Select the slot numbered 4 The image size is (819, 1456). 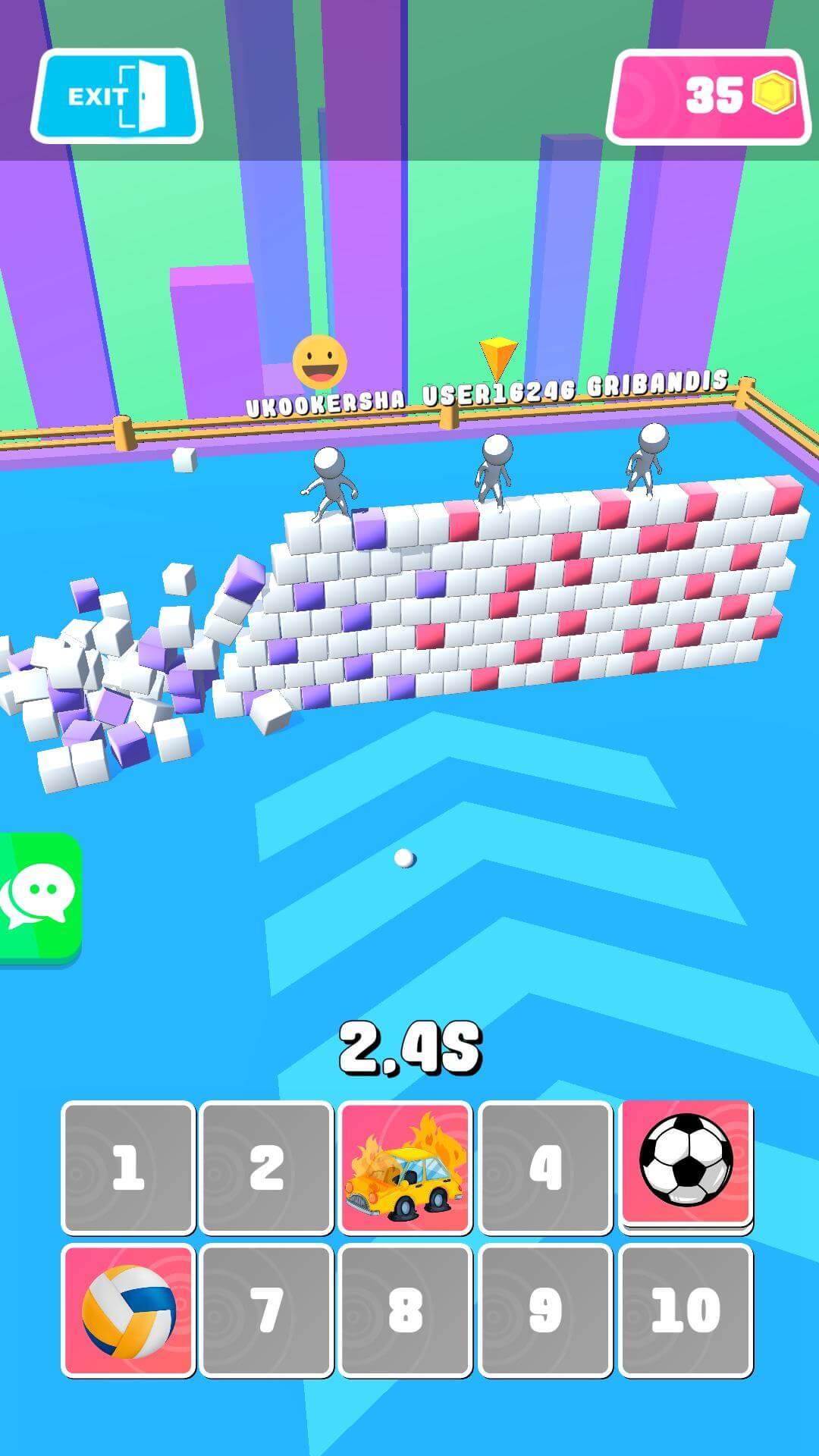(x=545, y=1168)
